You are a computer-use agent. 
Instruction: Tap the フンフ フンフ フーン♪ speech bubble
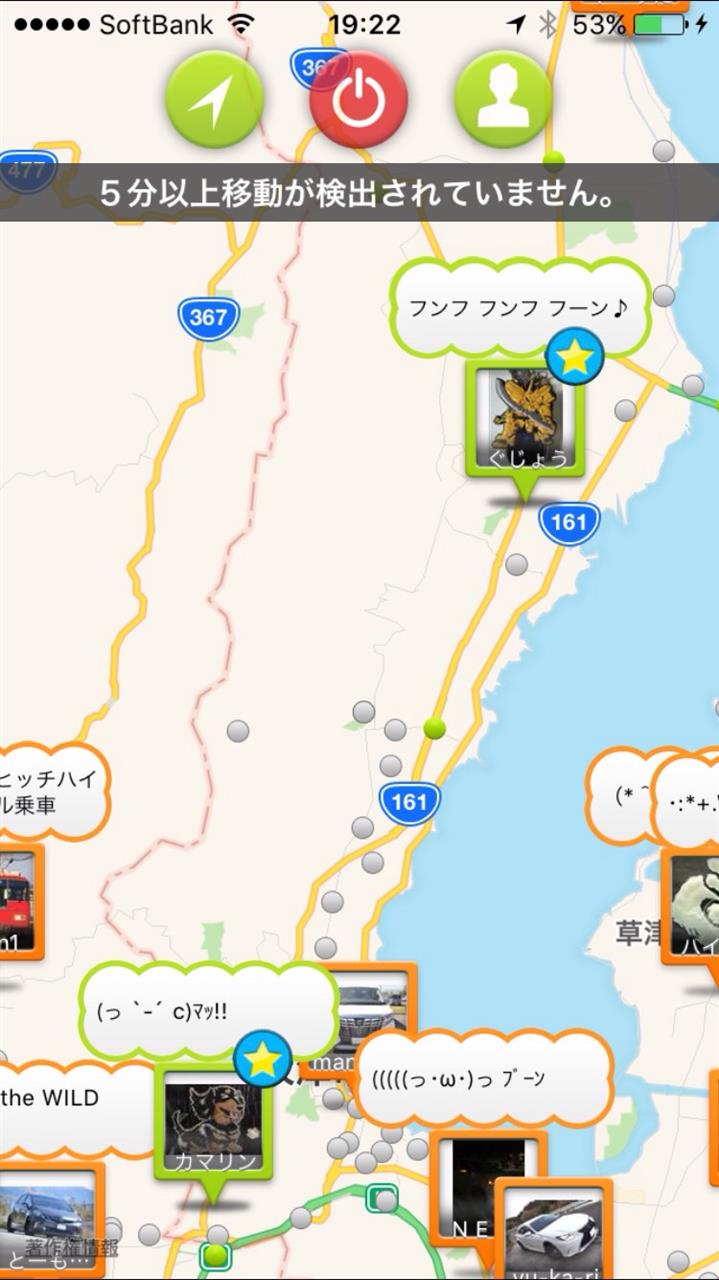[518, 307]
